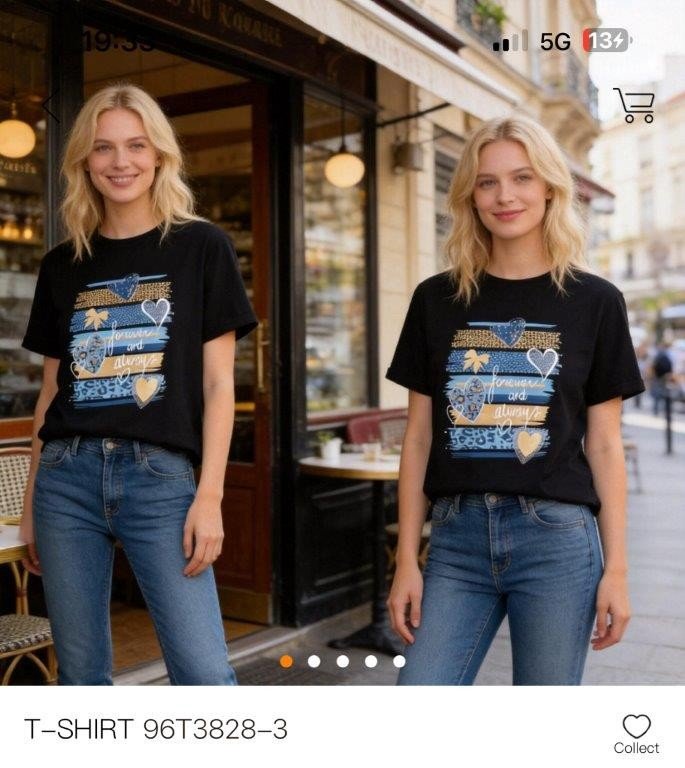This screenshot has width=685, height=768.
Task: Jump to the second product photo dot
Action: pyautogui.click(x=314, y=661)
